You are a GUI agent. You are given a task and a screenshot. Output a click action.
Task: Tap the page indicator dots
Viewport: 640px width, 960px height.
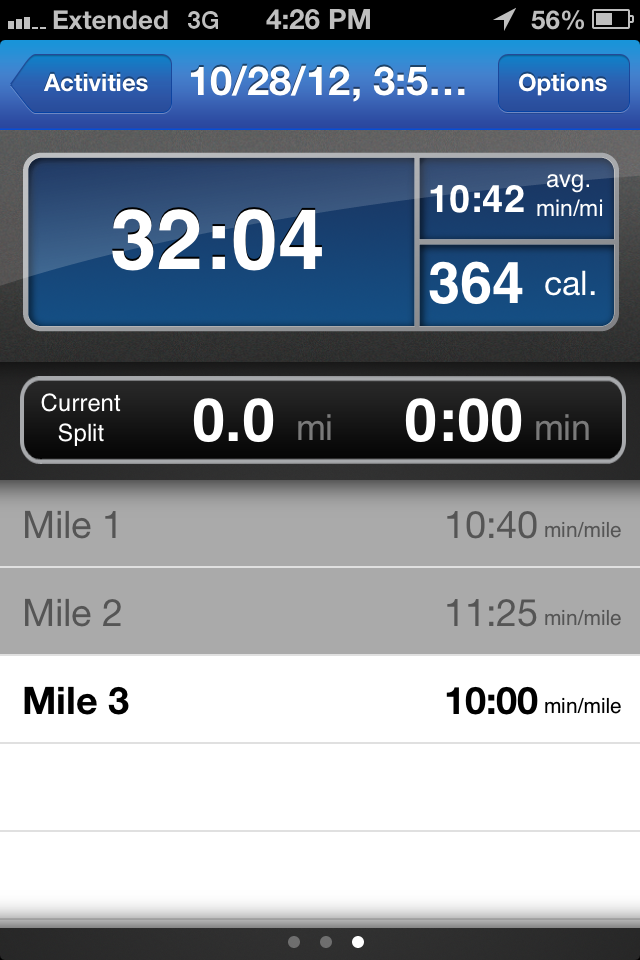(325, 941)
